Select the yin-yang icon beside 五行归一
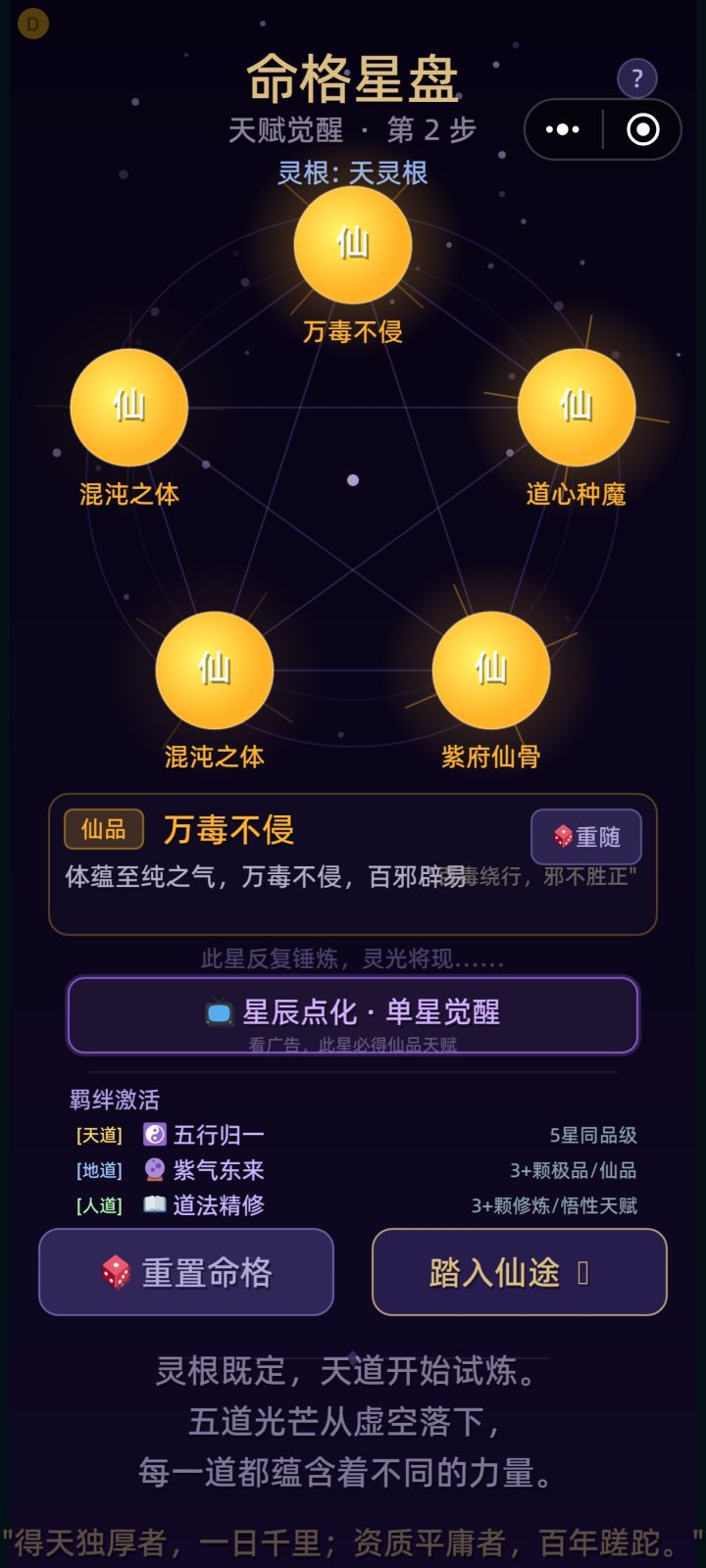Screen dimensions: 706x1568 [154, 1135]
